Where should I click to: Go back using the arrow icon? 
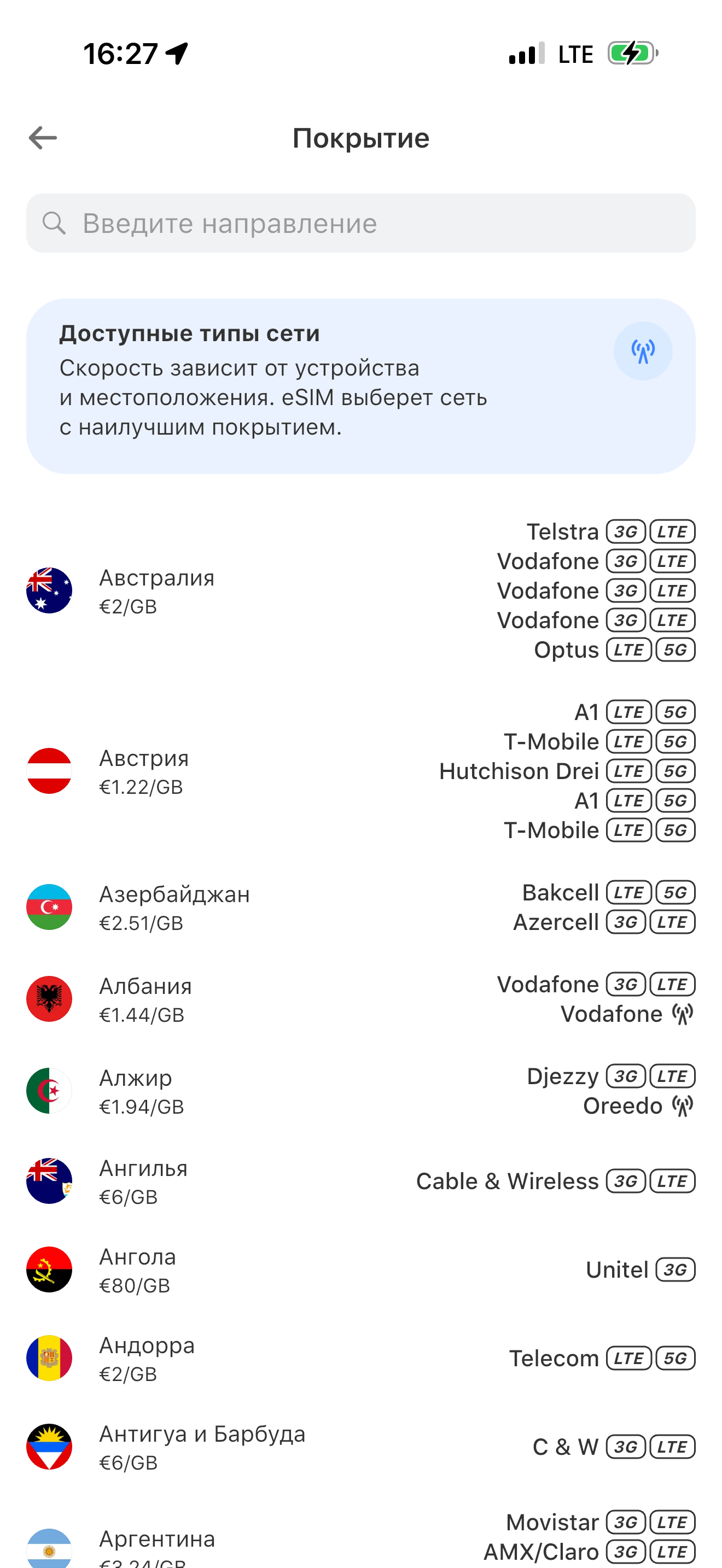43,138
